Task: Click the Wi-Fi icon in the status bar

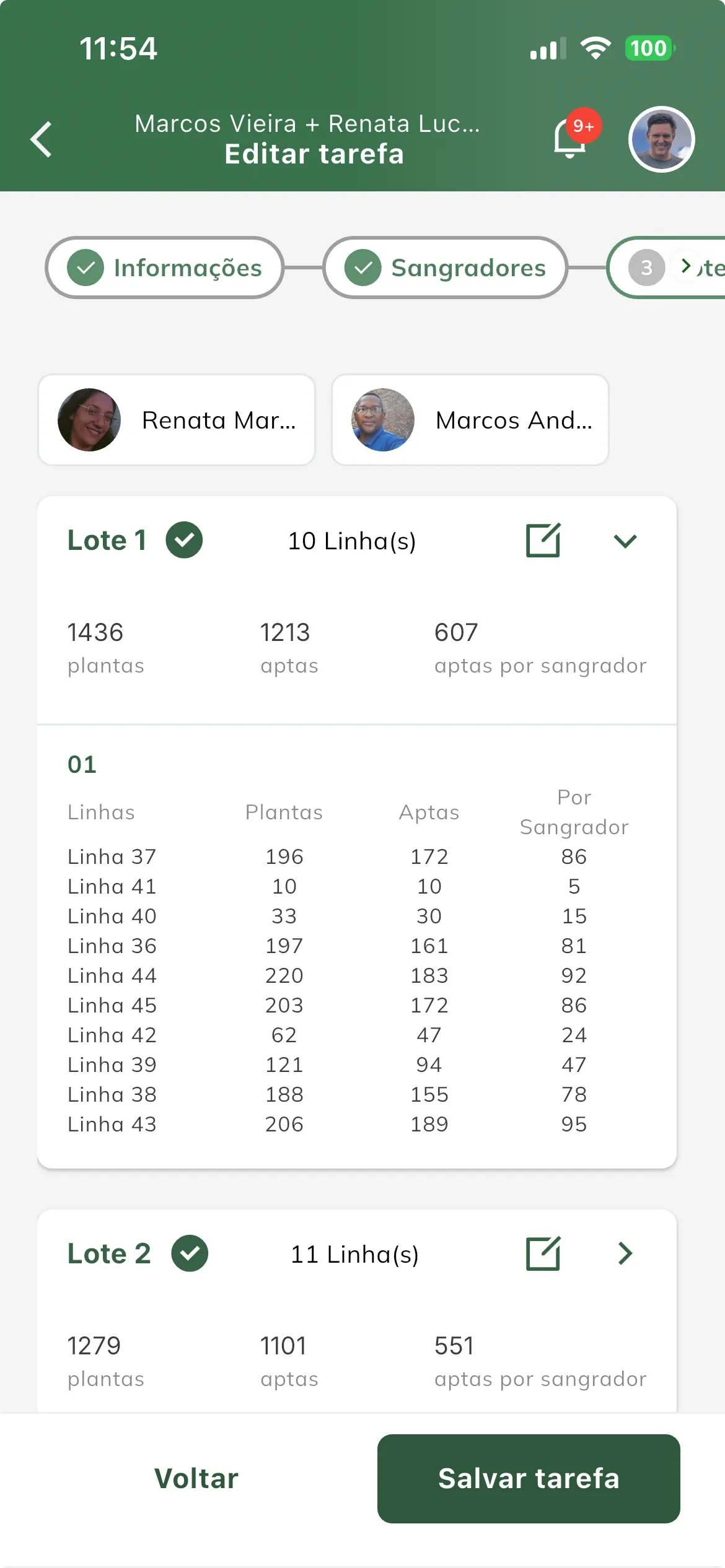Action: [595, 48]
